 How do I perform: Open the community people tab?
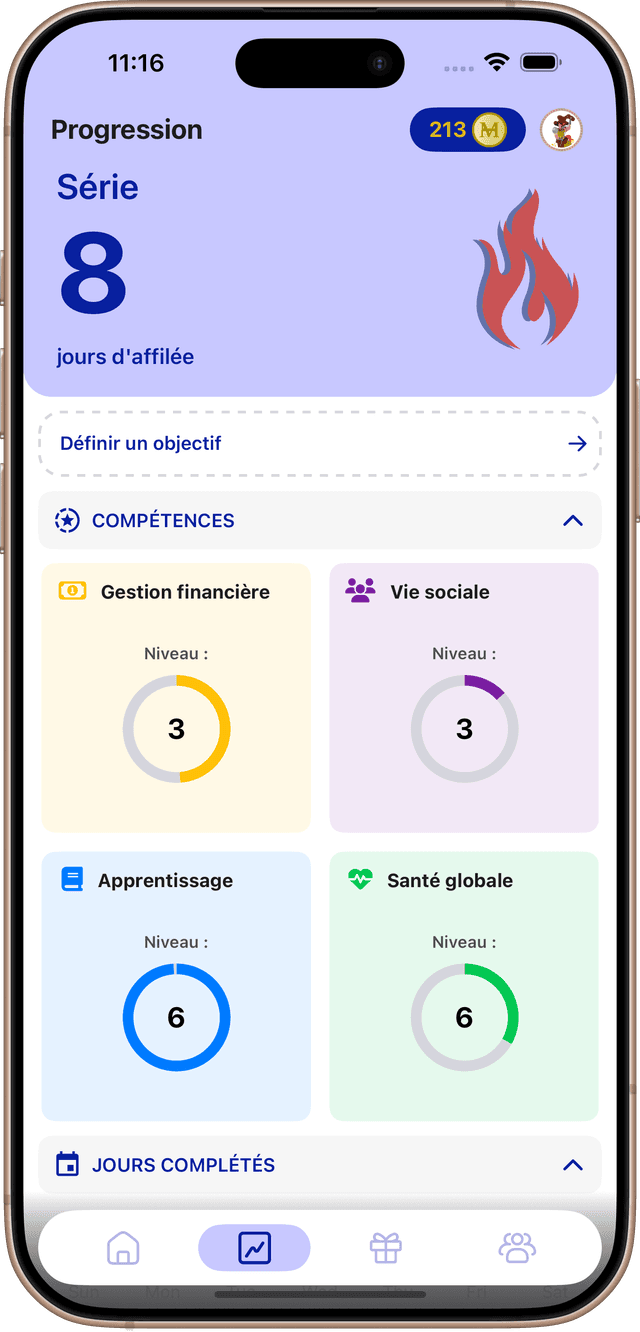[517, 1247]
